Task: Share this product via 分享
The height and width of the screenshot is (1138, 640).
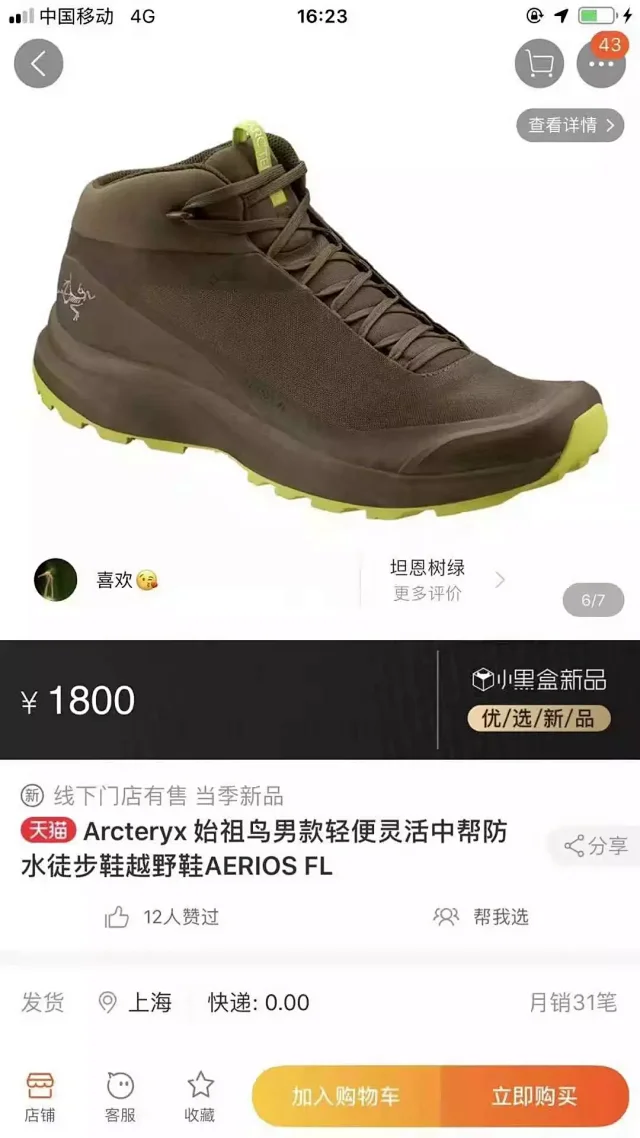Action: pos(595,846)
